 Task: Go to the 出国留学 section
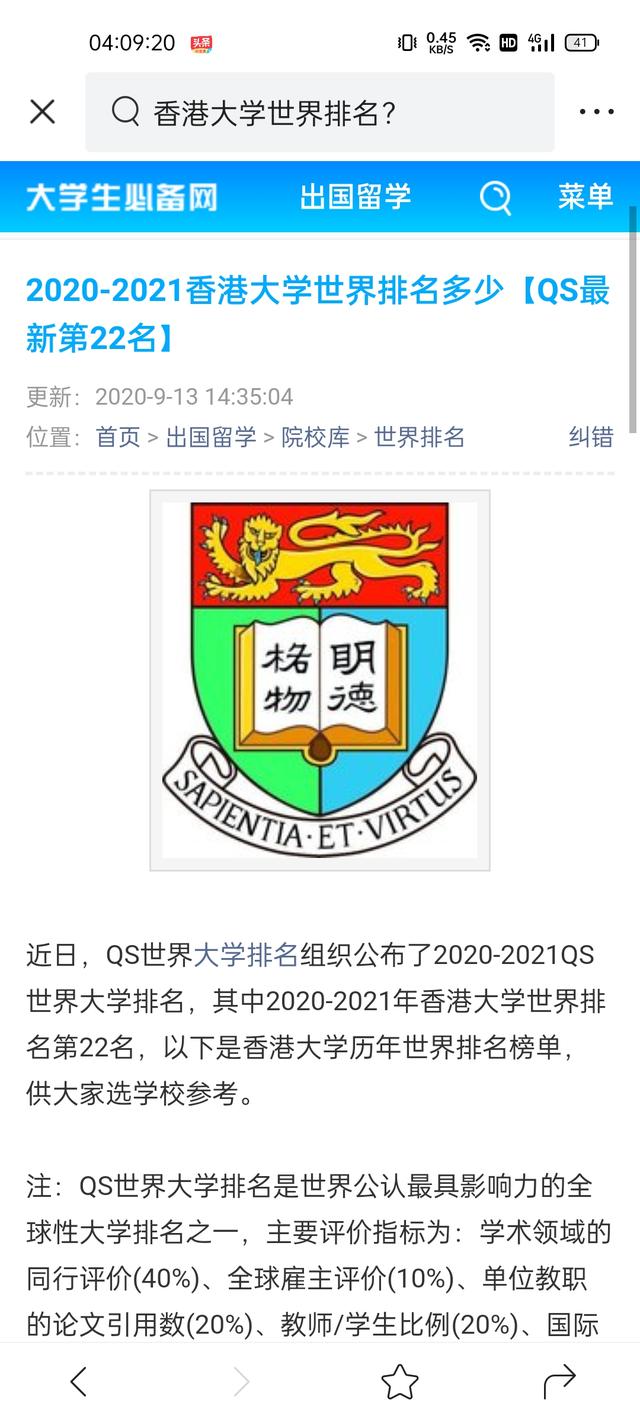[355, 197]
